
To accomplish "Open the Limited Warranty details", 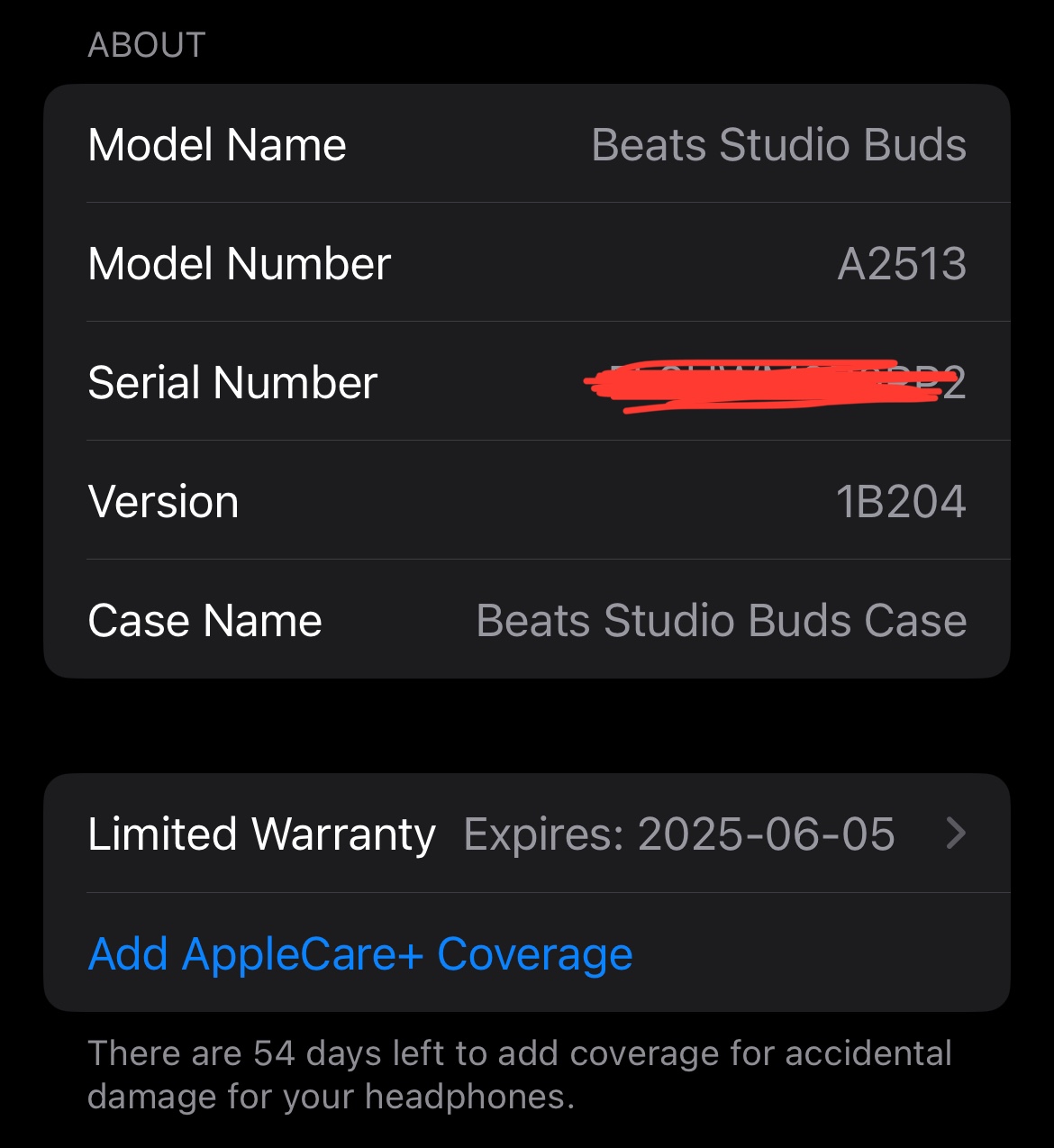I will pos(526,834).
